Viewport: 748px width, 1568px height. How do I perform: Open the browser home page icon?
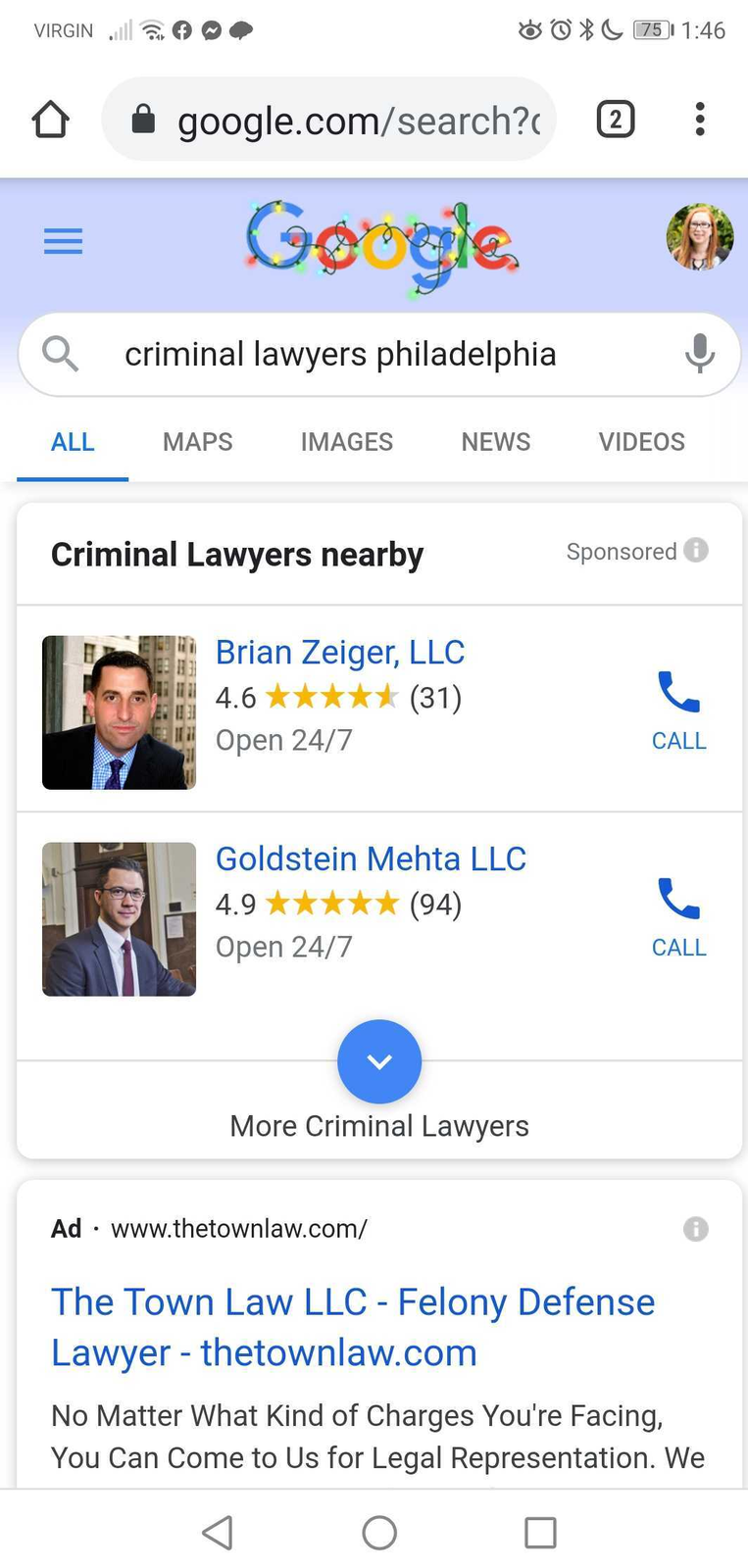[51, 120]
